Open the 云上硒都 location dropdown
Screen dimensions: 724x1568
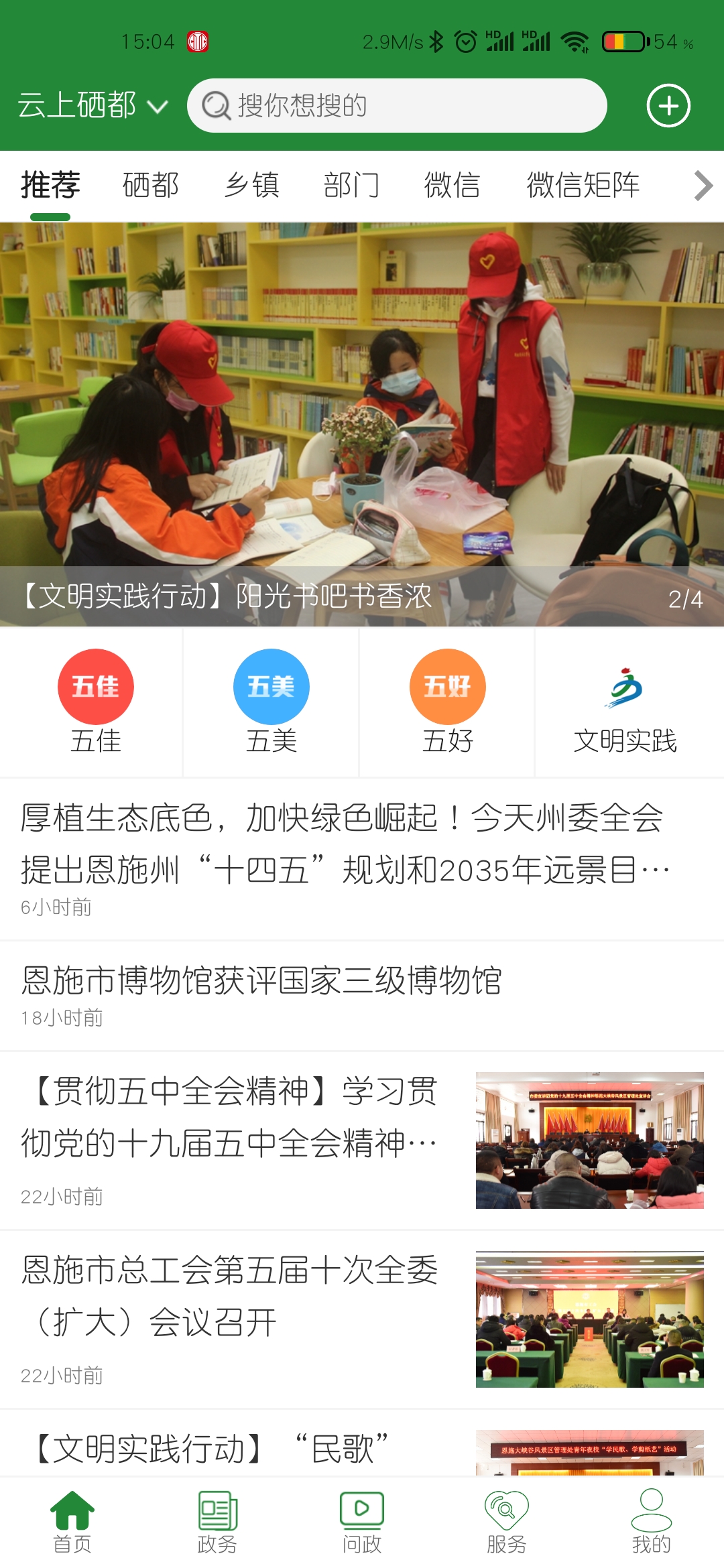[x=92, y=105]
